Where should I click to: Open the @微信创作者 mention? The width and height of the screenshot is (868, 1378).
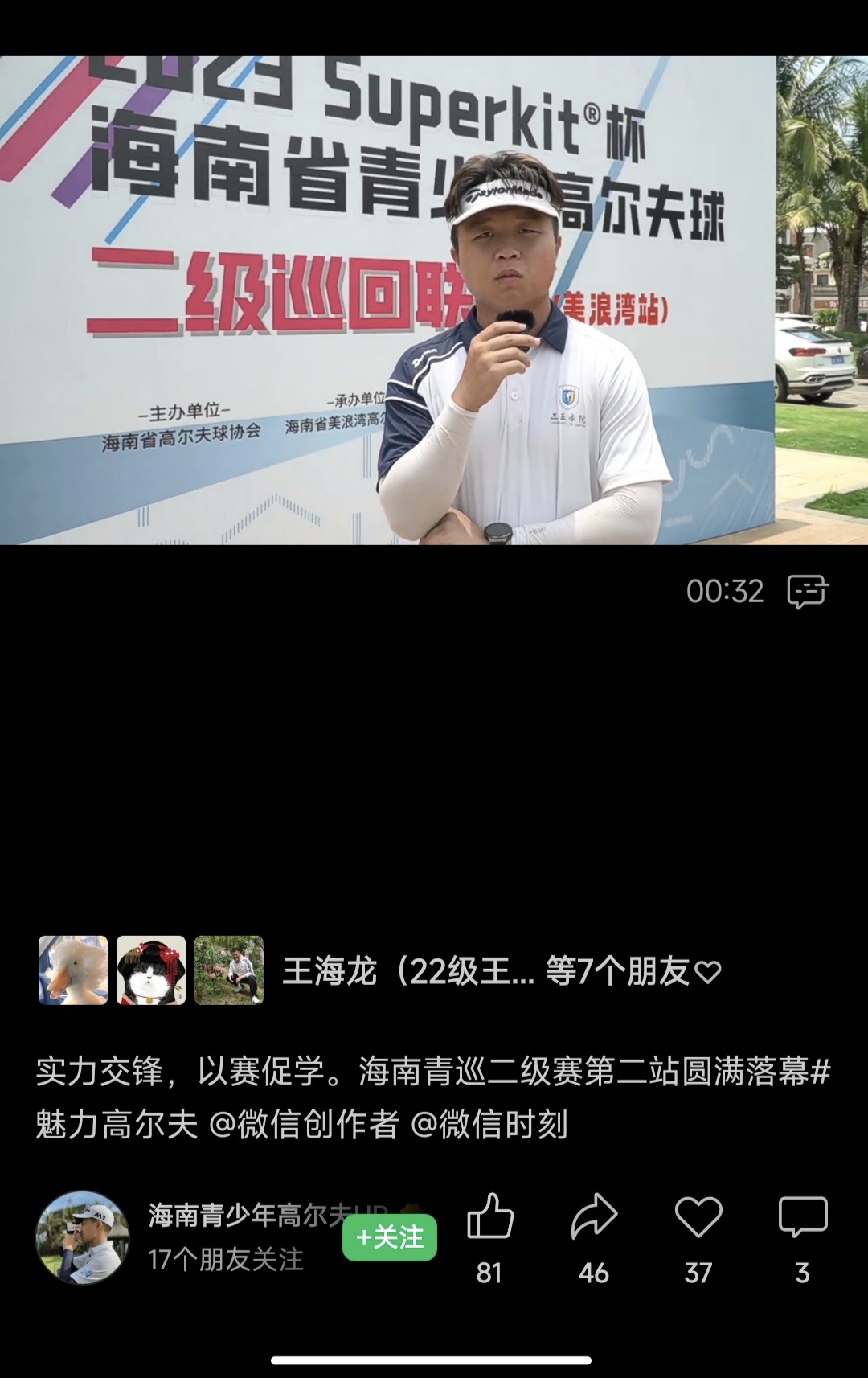coord(304,1124)
